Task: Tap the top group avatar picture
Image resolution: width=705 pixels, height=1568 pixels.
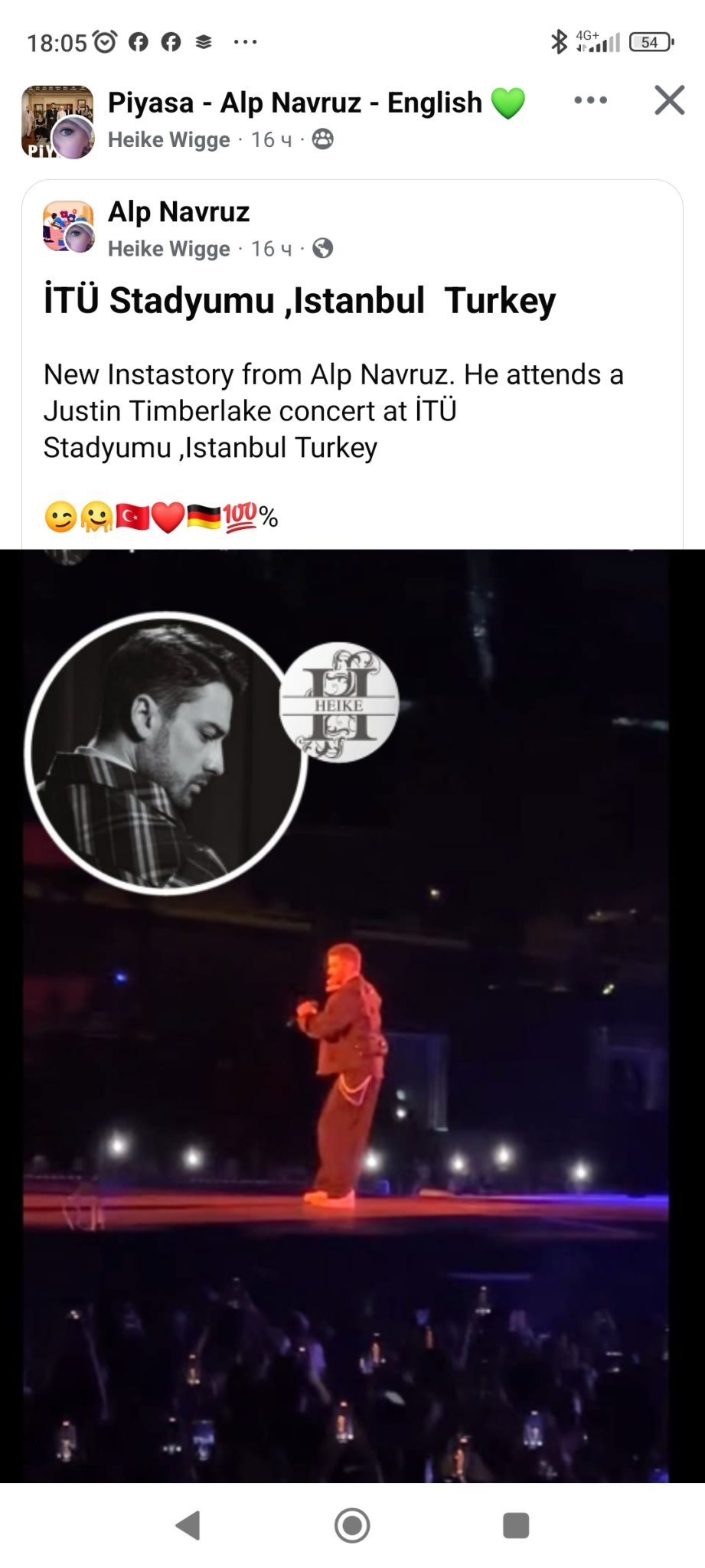Action: coord(57,121)
